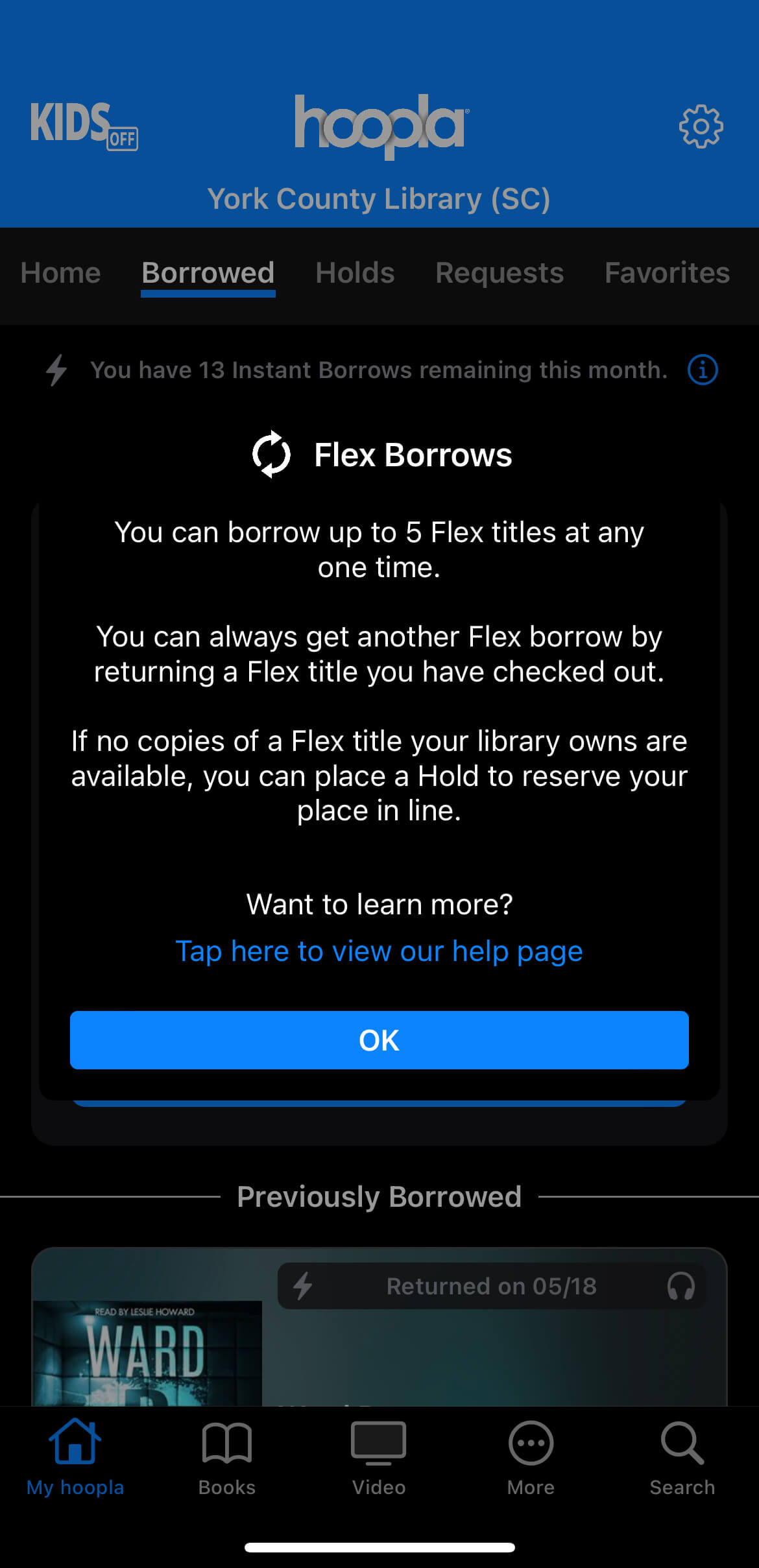This screenshot has width=759, height=1568.
Task: Switch to the Home tab
Action: [60, 273]
